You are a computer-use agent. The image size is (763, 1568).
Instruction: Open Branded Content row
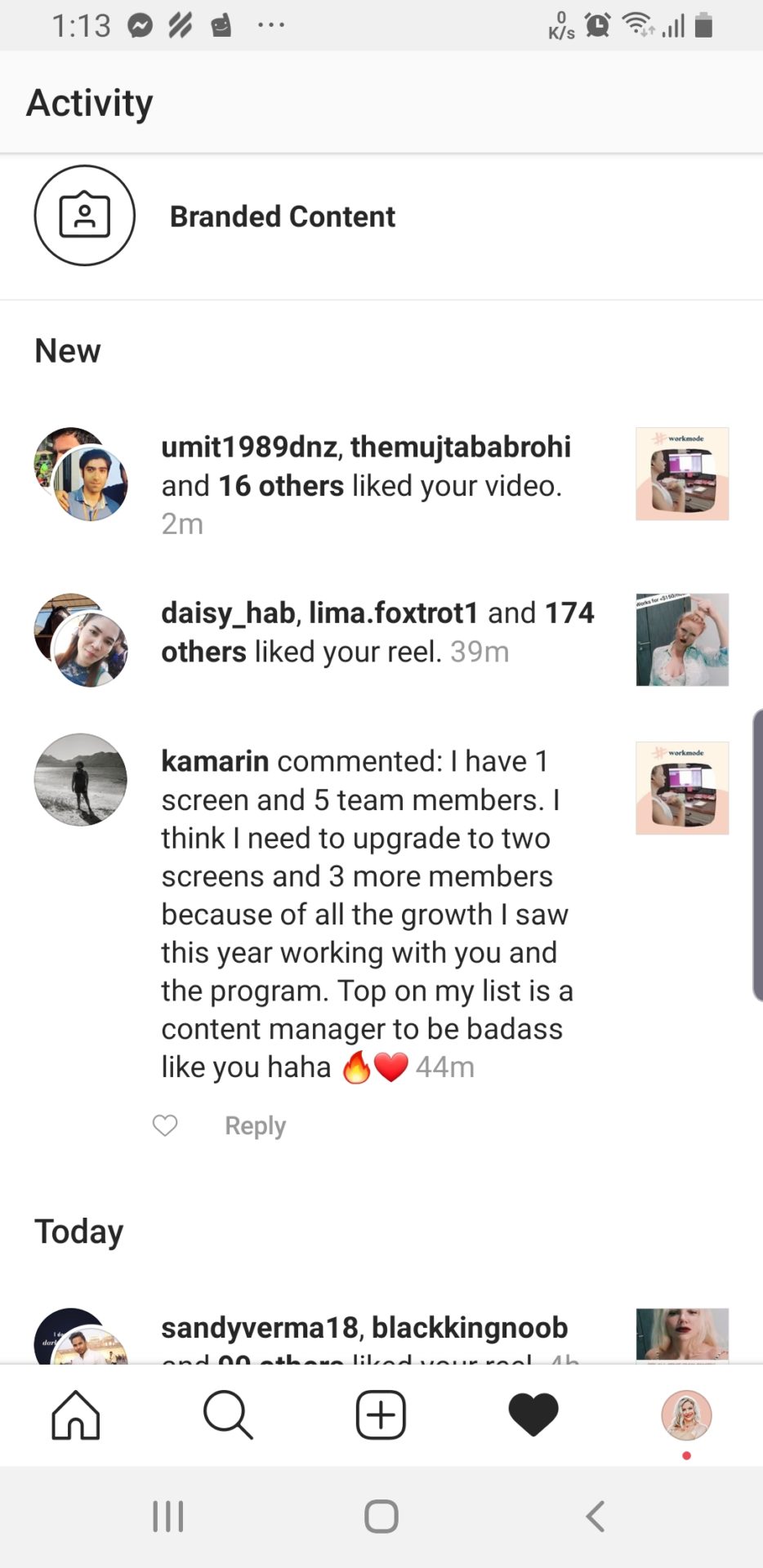tap(381, 216)
